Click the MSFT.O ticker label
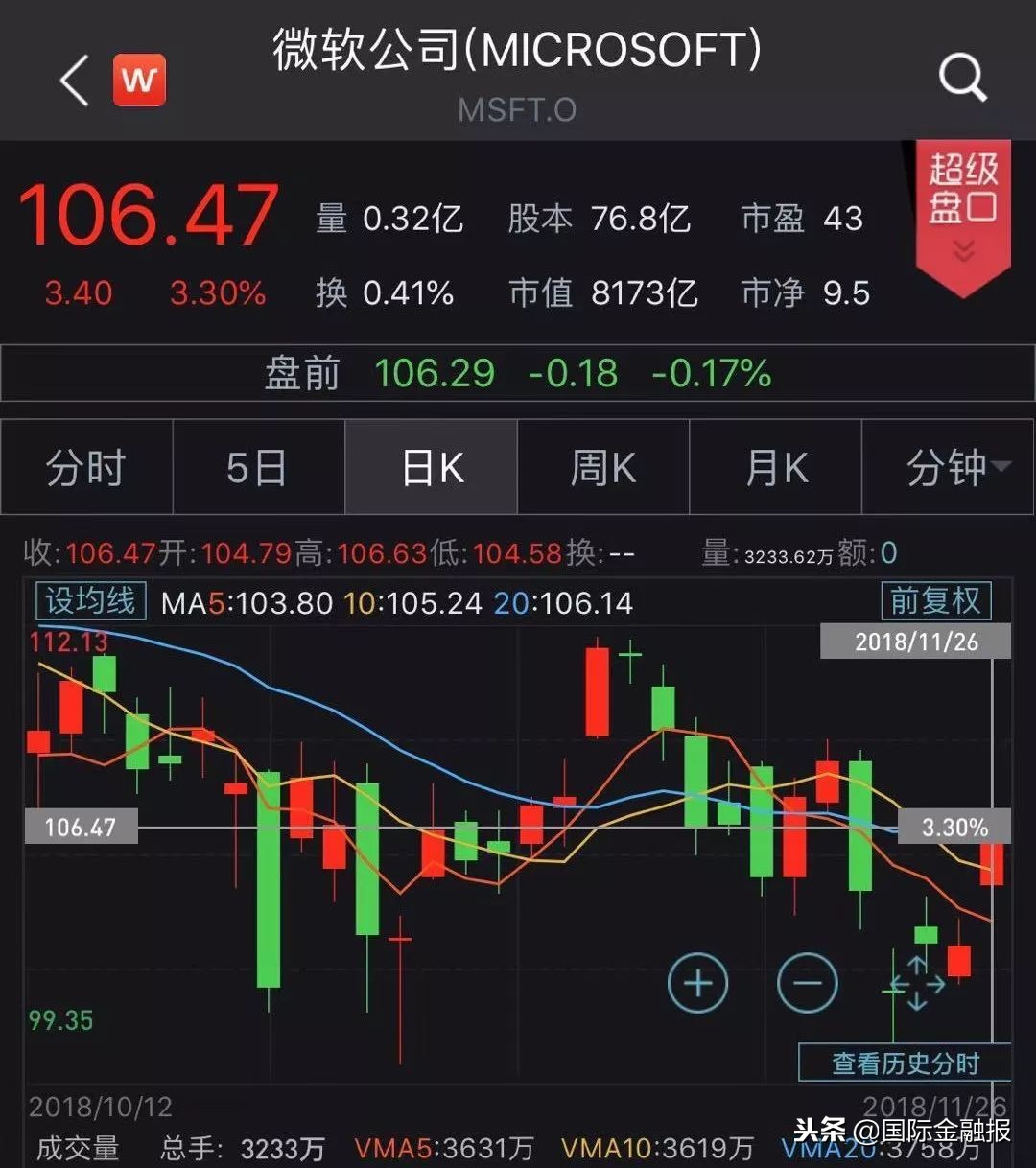The height and width of the screenshot is (1168, 1036). (518, 109)
